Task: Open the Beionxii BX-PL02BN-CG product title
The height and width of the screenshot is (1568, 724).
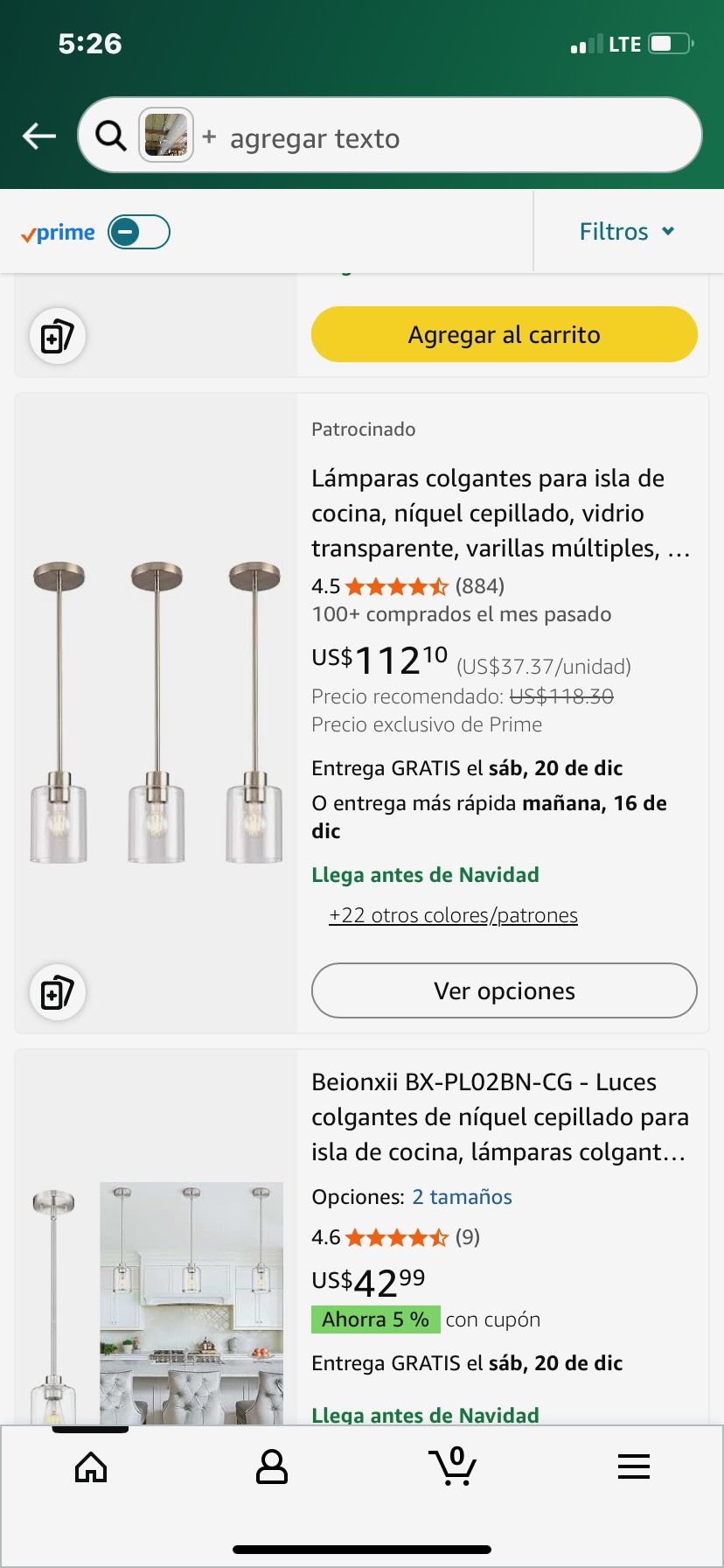Action: click(x=500, y=1116)
